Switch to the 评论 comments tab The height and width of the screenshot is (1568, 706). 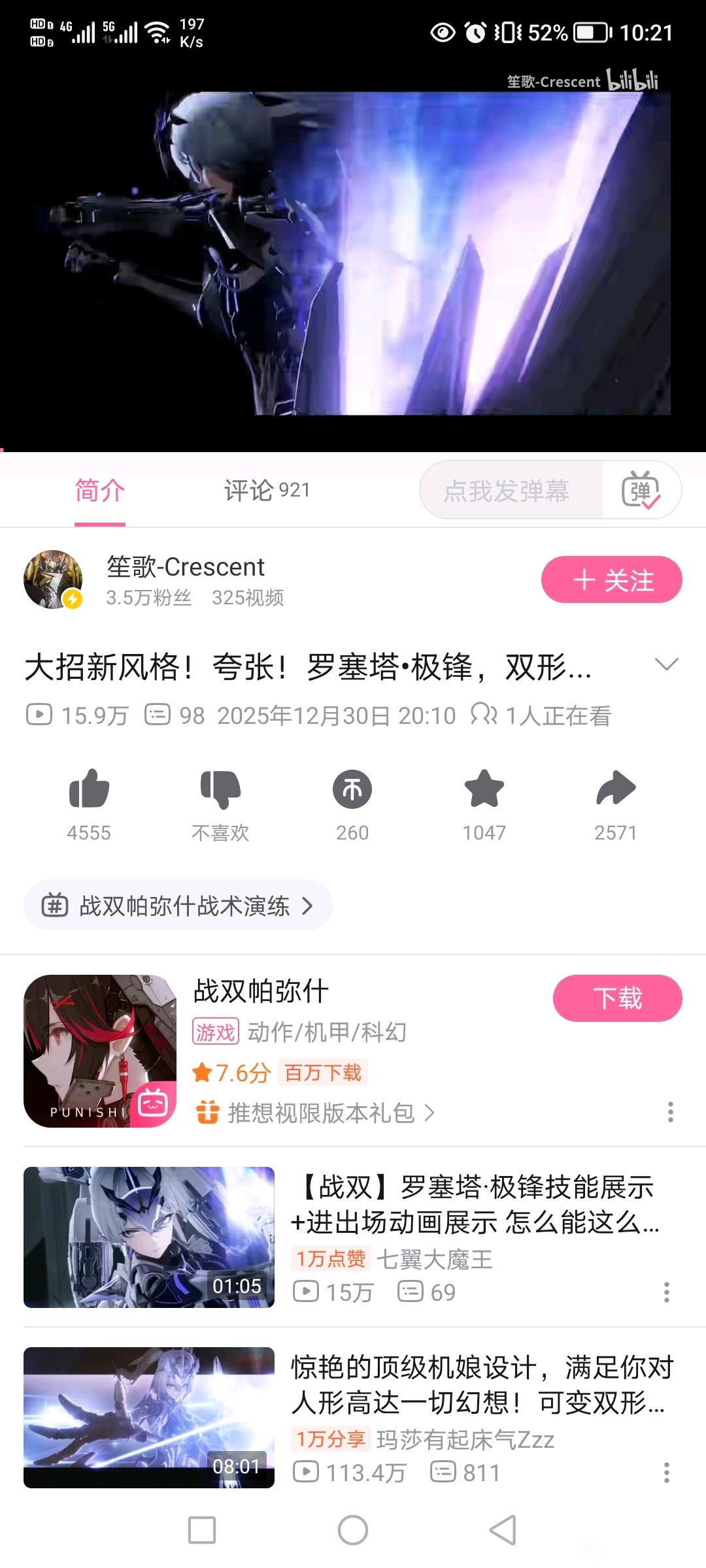(267, 491)
